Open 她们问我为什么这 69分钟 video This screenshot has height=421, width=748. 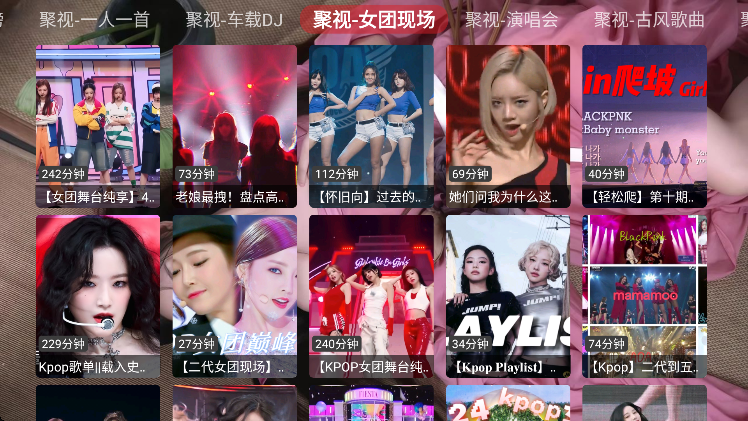[508, 125]
